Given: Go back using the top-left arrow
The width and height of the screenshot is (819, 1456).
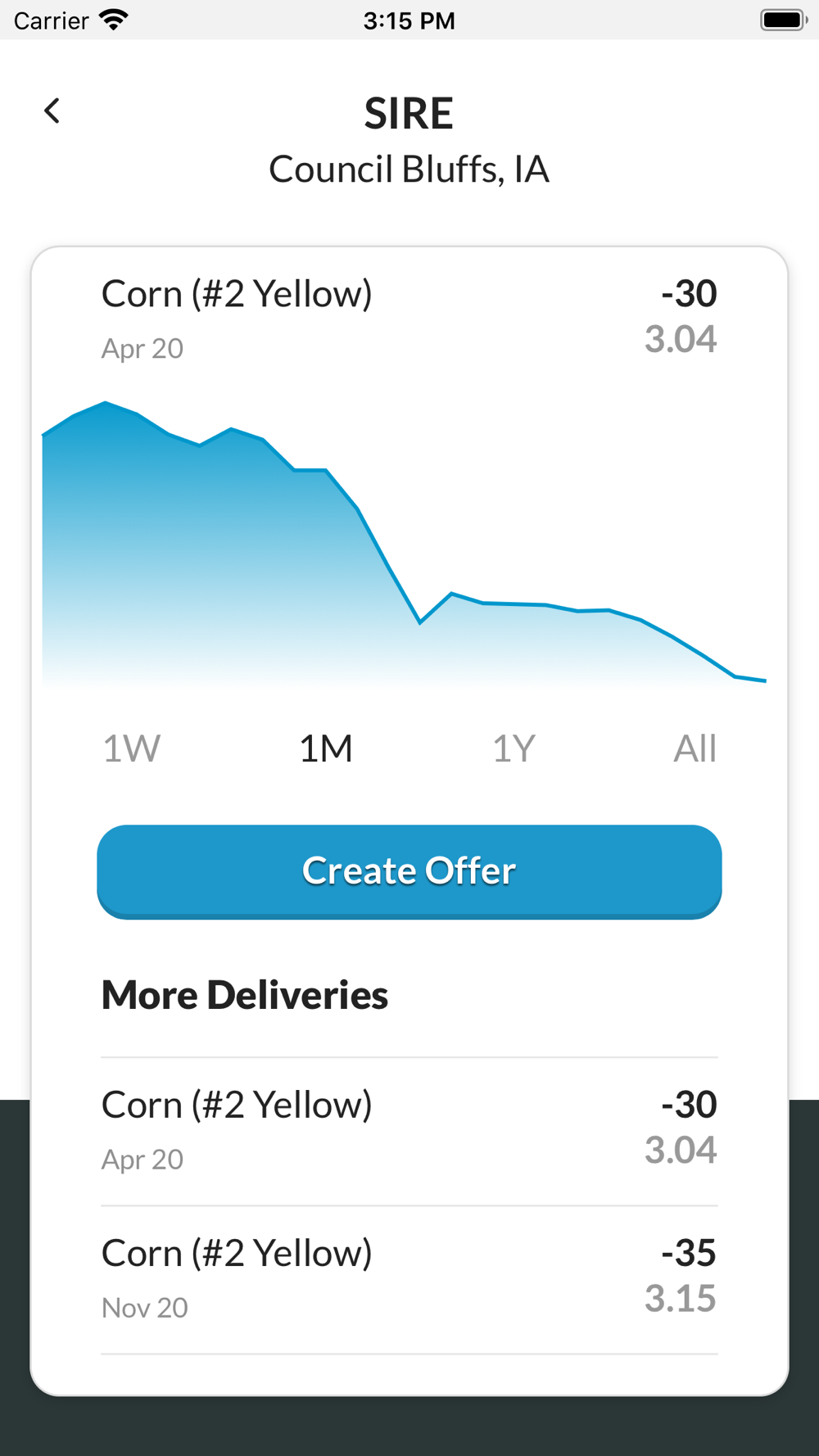Looking at the screenshot, I should click(52, 111).
